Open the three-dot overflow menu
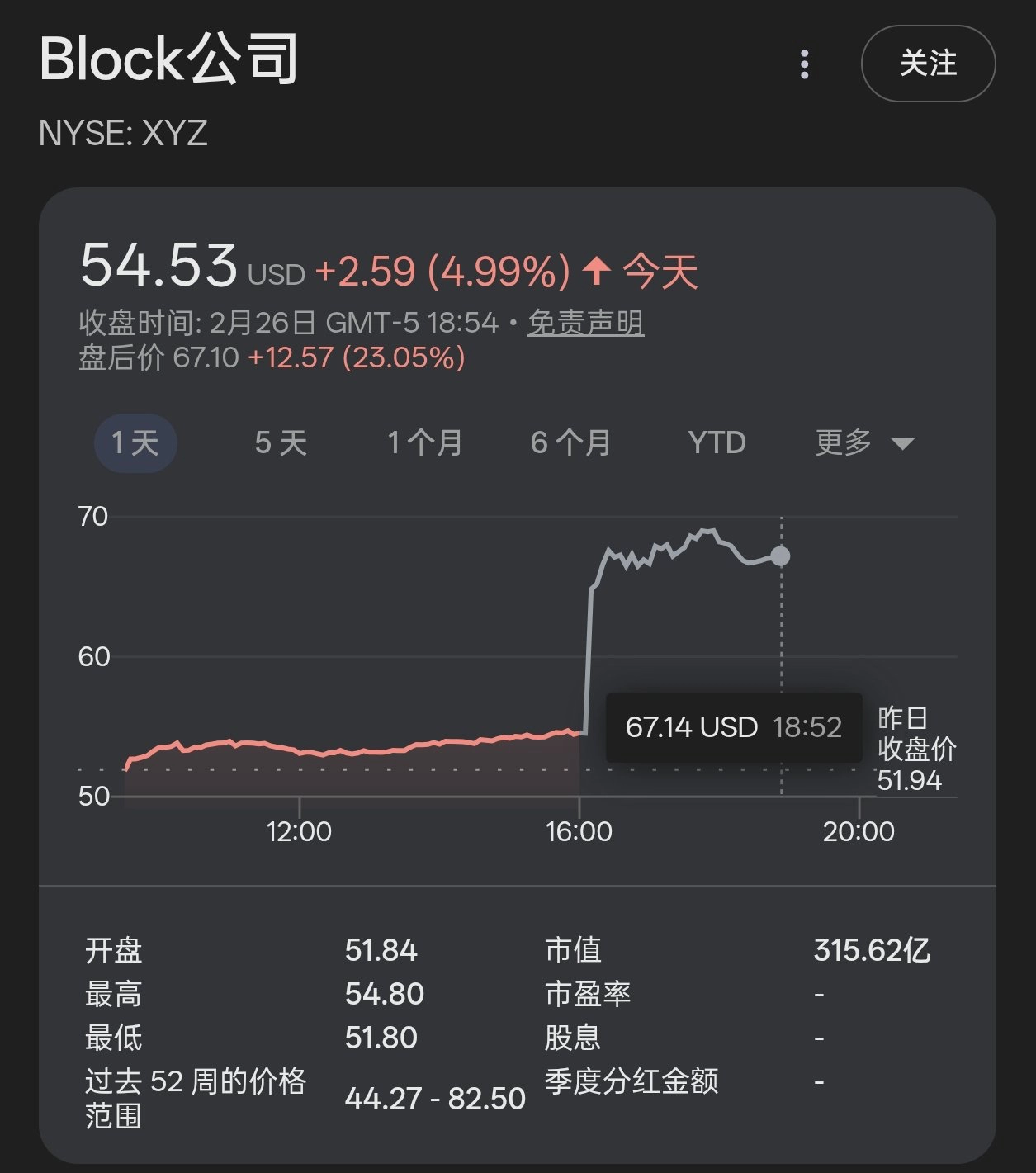Image resolution: width=1036 pixels, height=1173 pixels. (x=804, y=64)
